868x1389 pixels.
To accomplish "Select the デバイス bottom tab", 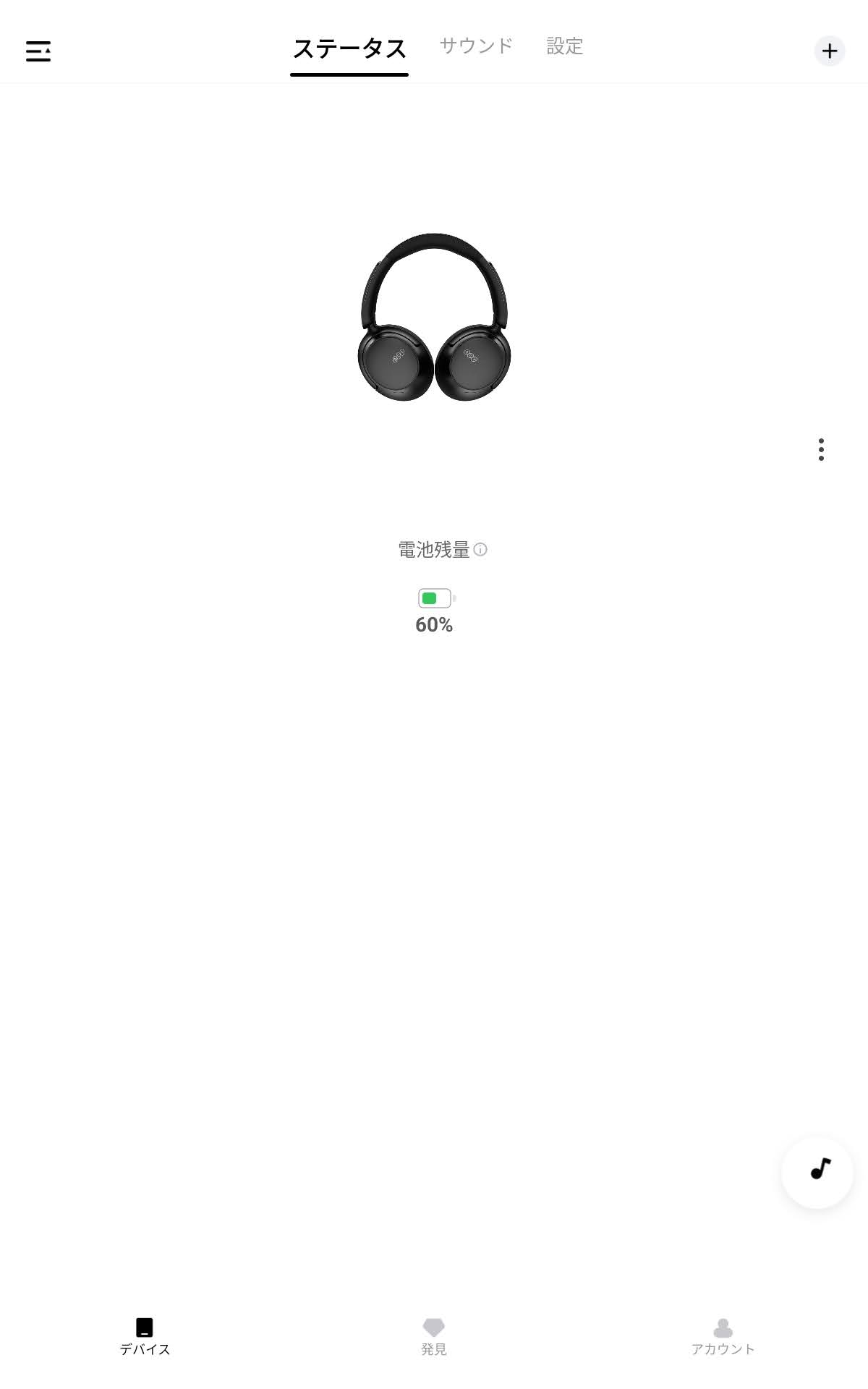I will pyautogui.click(x=145, y=1336).
